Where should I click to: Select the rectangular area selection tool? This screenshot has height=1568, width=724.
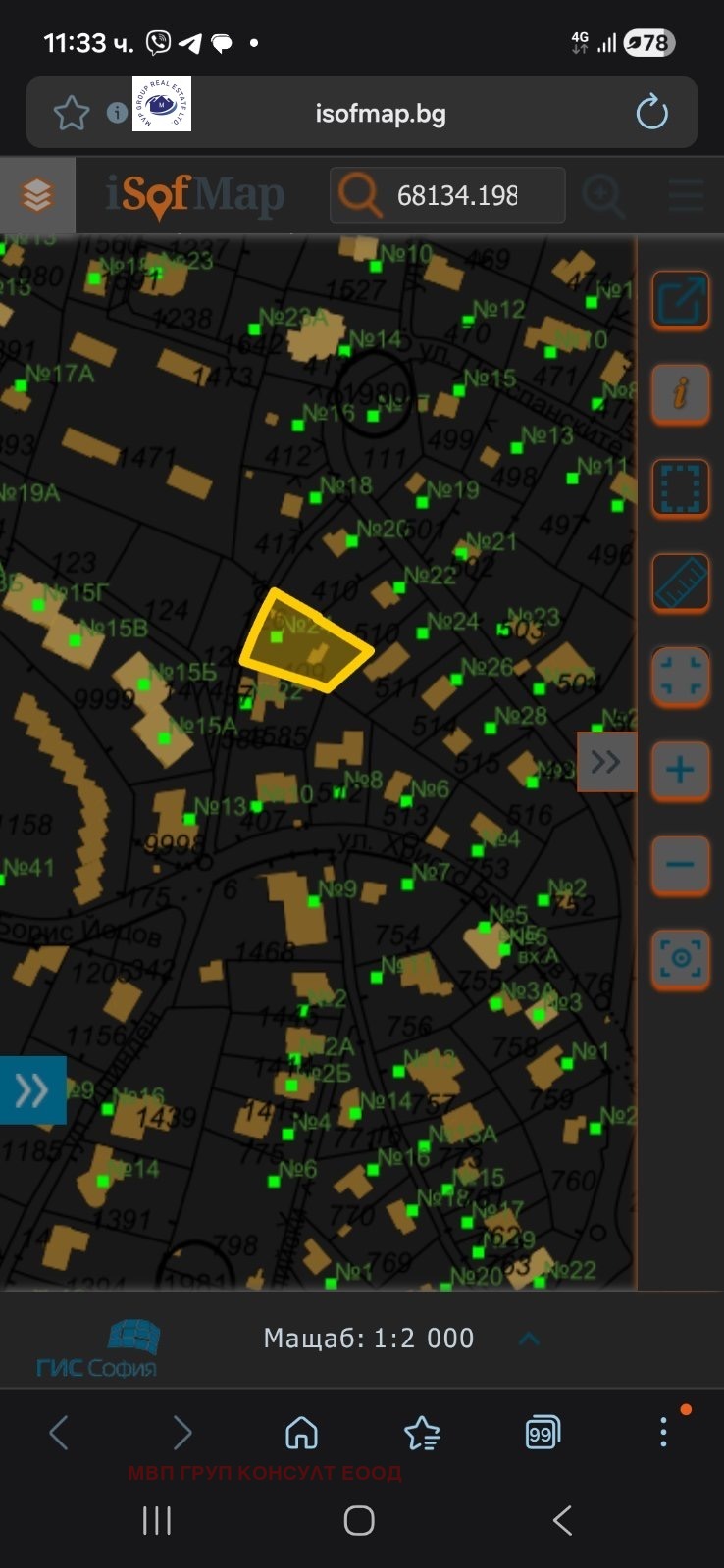click(681, 488)
